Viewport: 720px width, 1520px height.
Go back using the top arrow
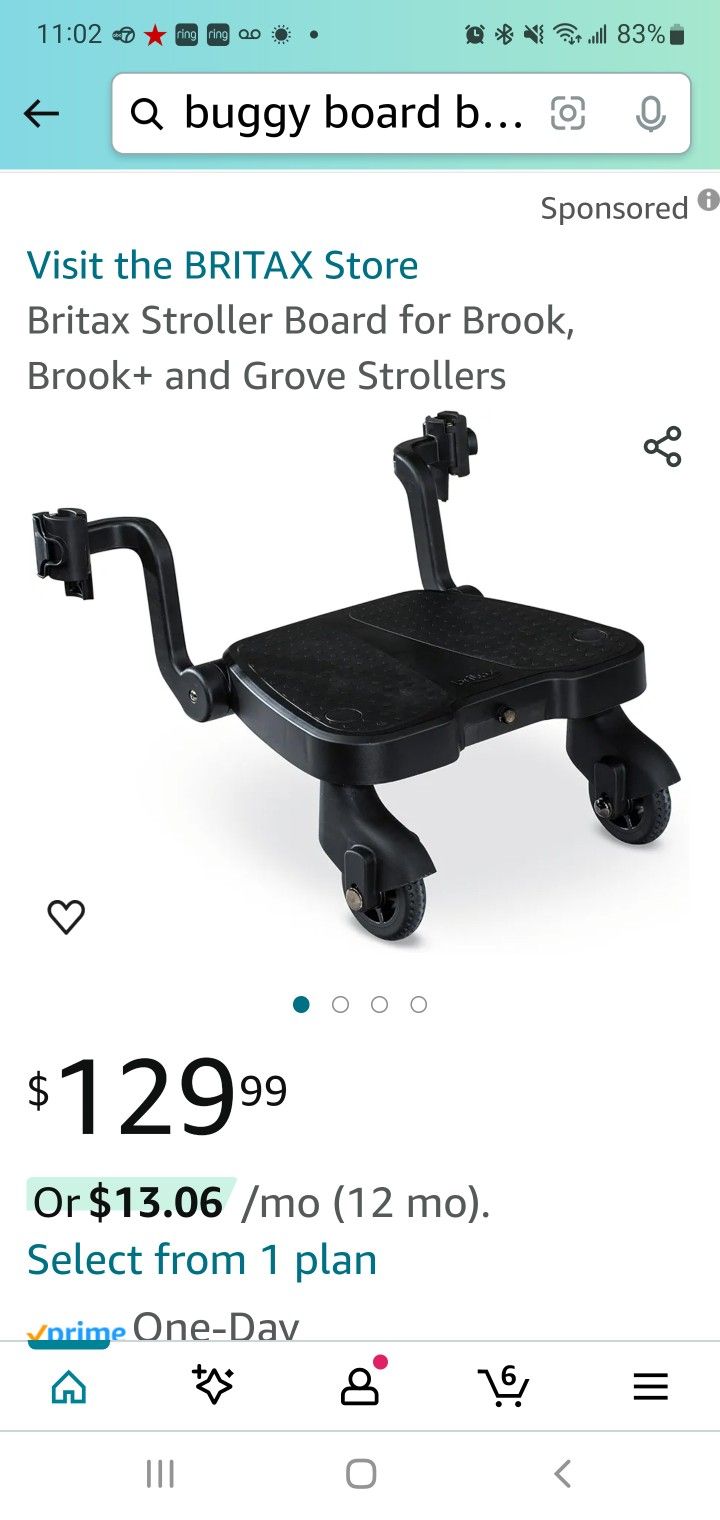tap(41, 114)
